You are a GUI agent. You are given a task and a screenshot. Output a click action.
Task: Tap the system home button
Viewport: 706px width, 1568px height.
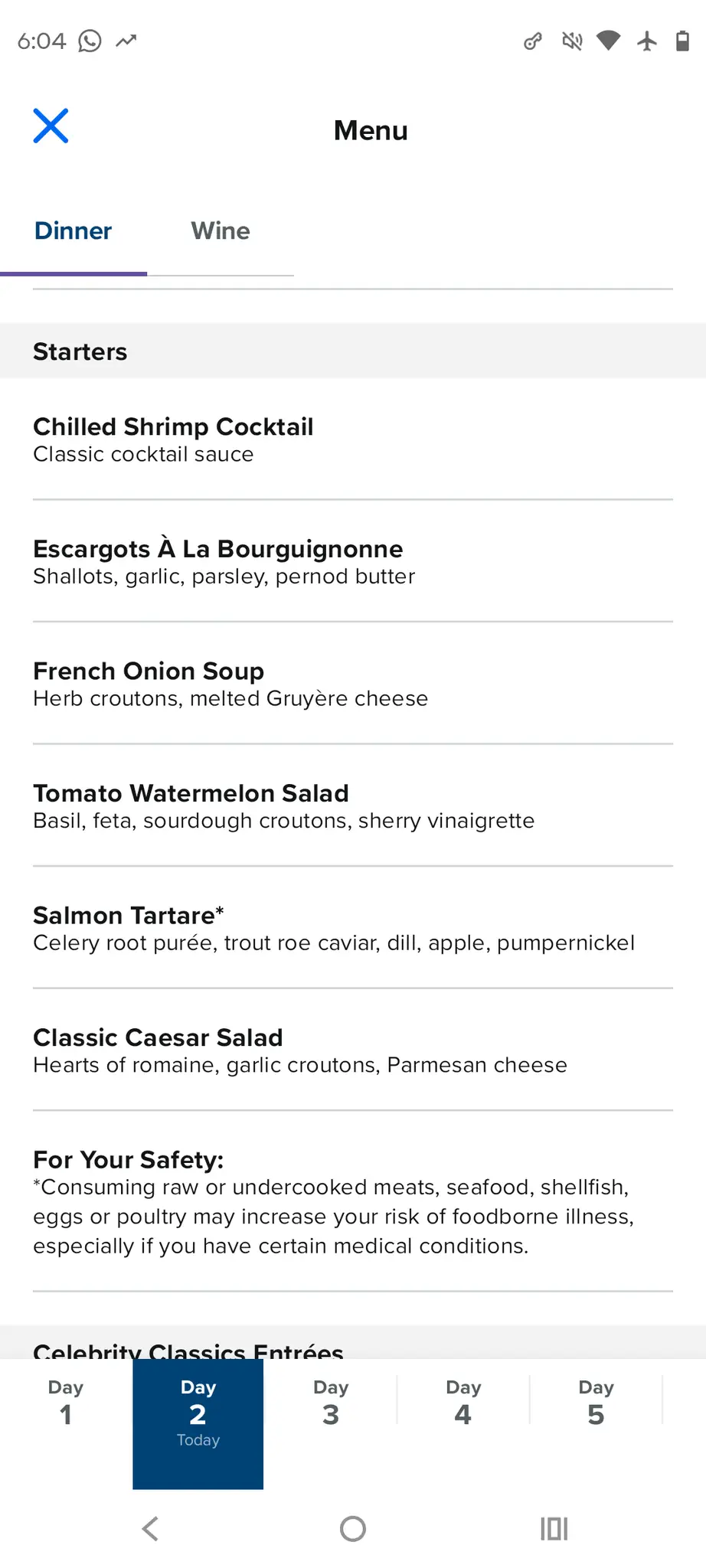353,1529
